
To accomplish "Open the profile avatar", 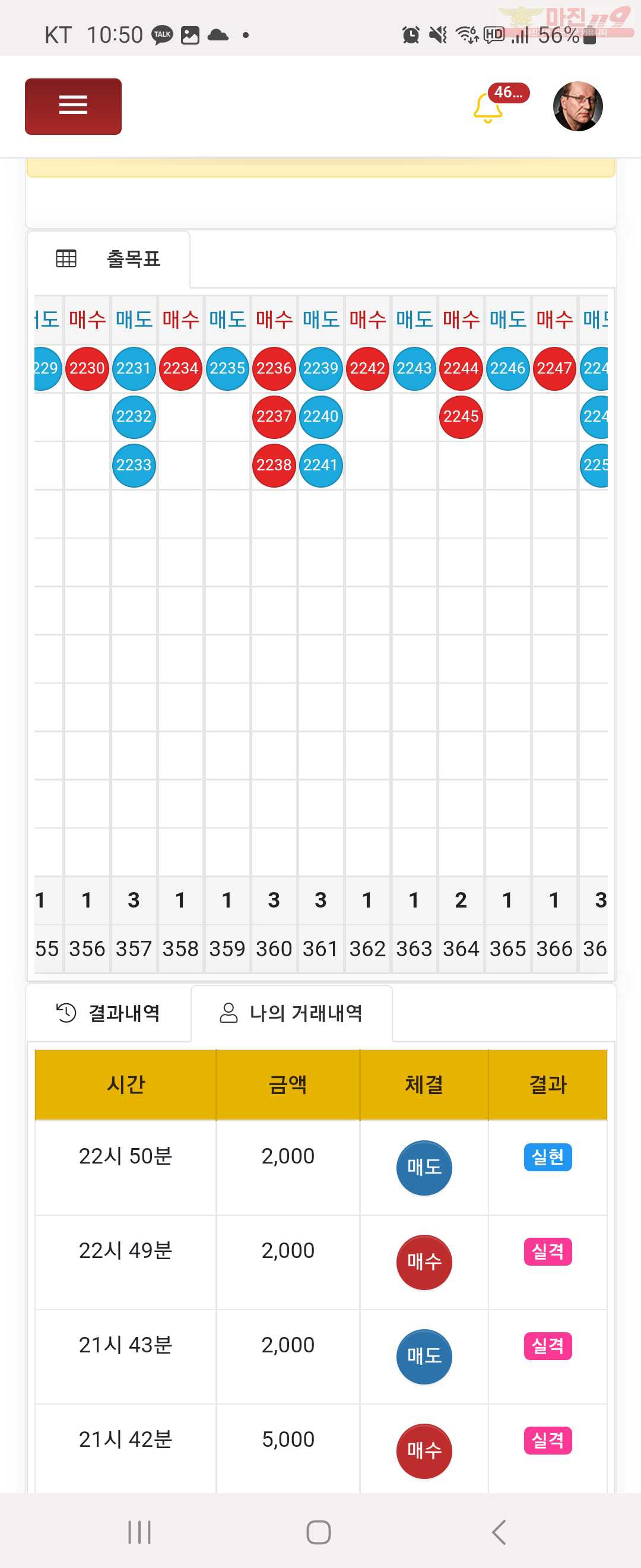I will [x=577, y=106].
